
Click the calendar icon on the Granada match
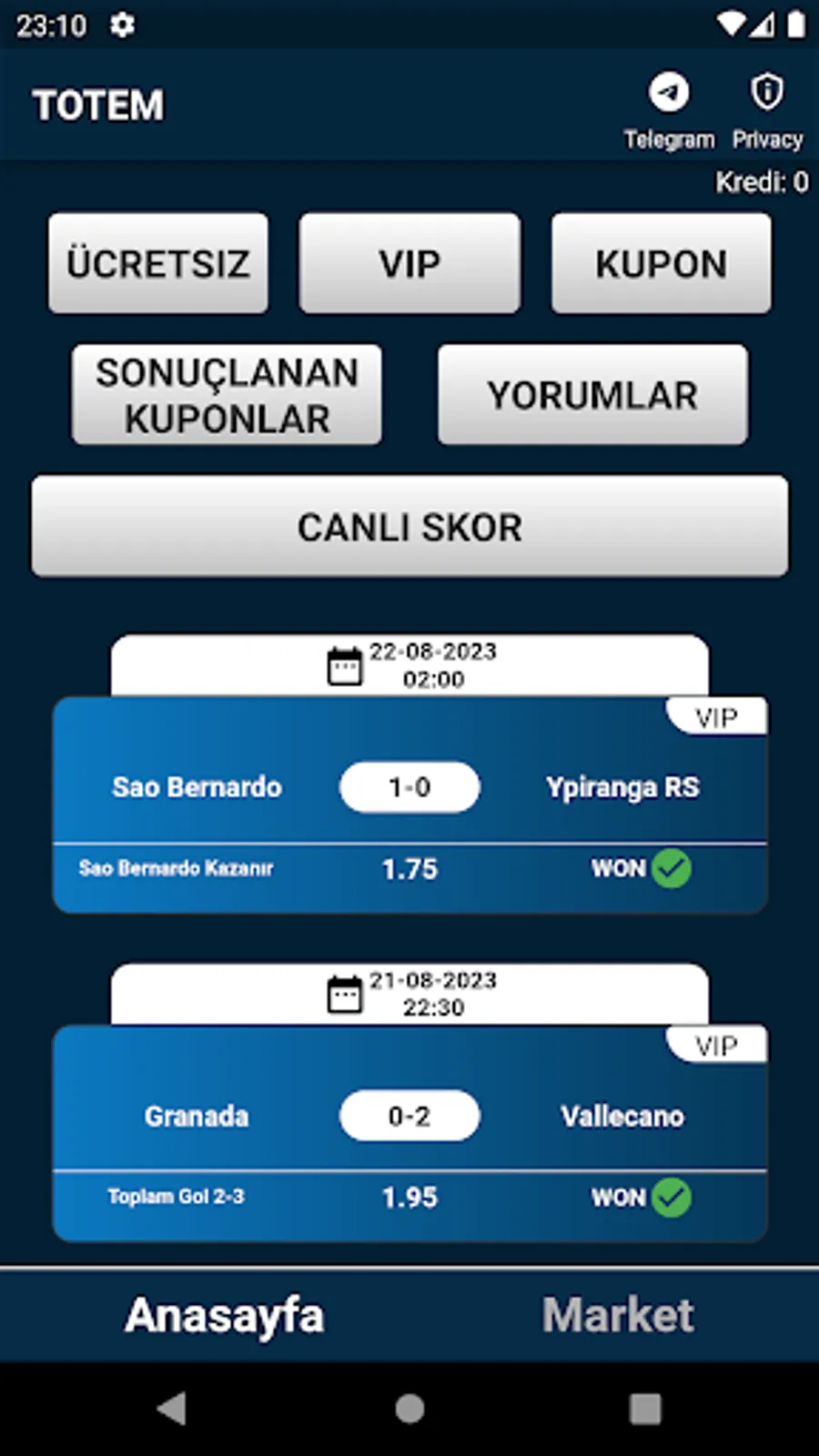[x=347, y=993]
